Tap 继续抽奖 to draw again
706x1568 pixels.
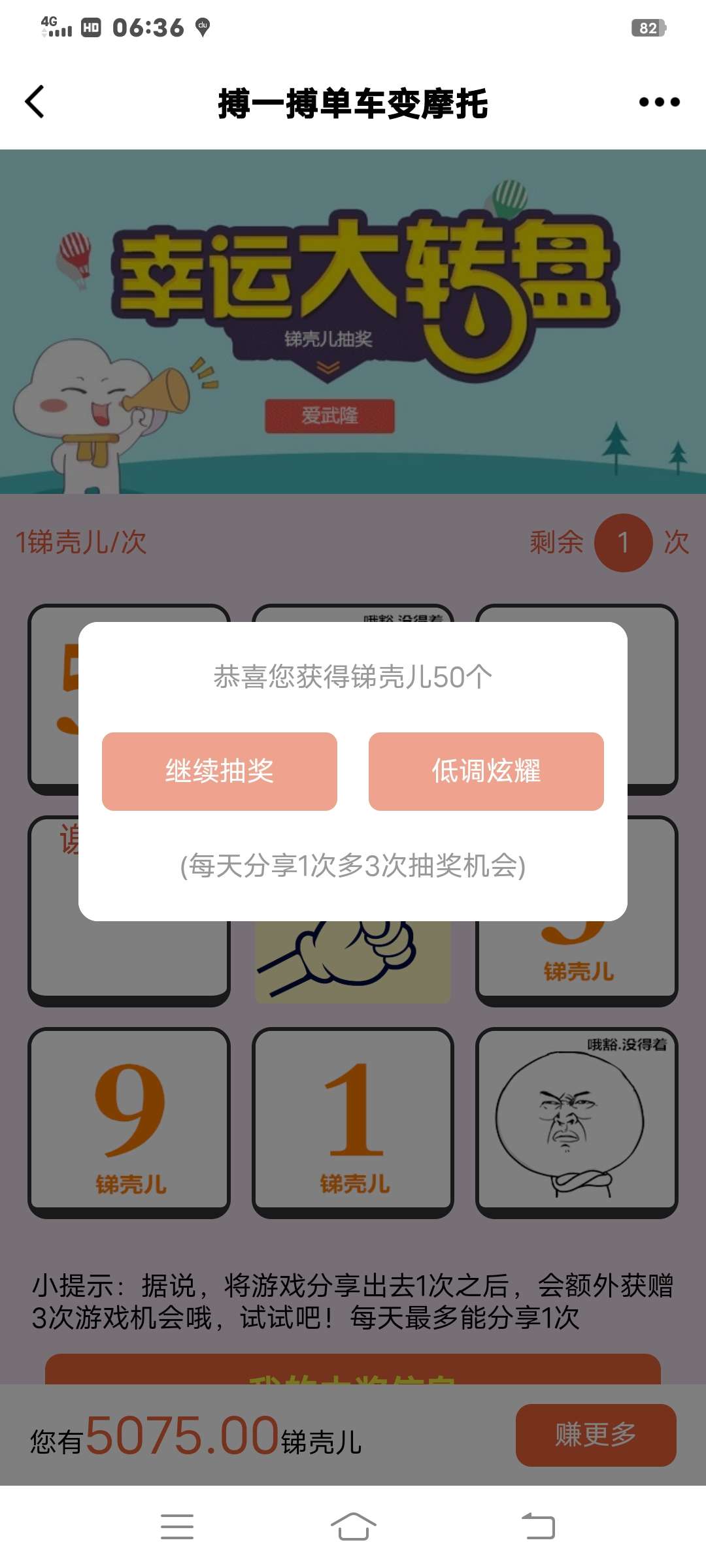pyautogui.click(x=220, y=771)
